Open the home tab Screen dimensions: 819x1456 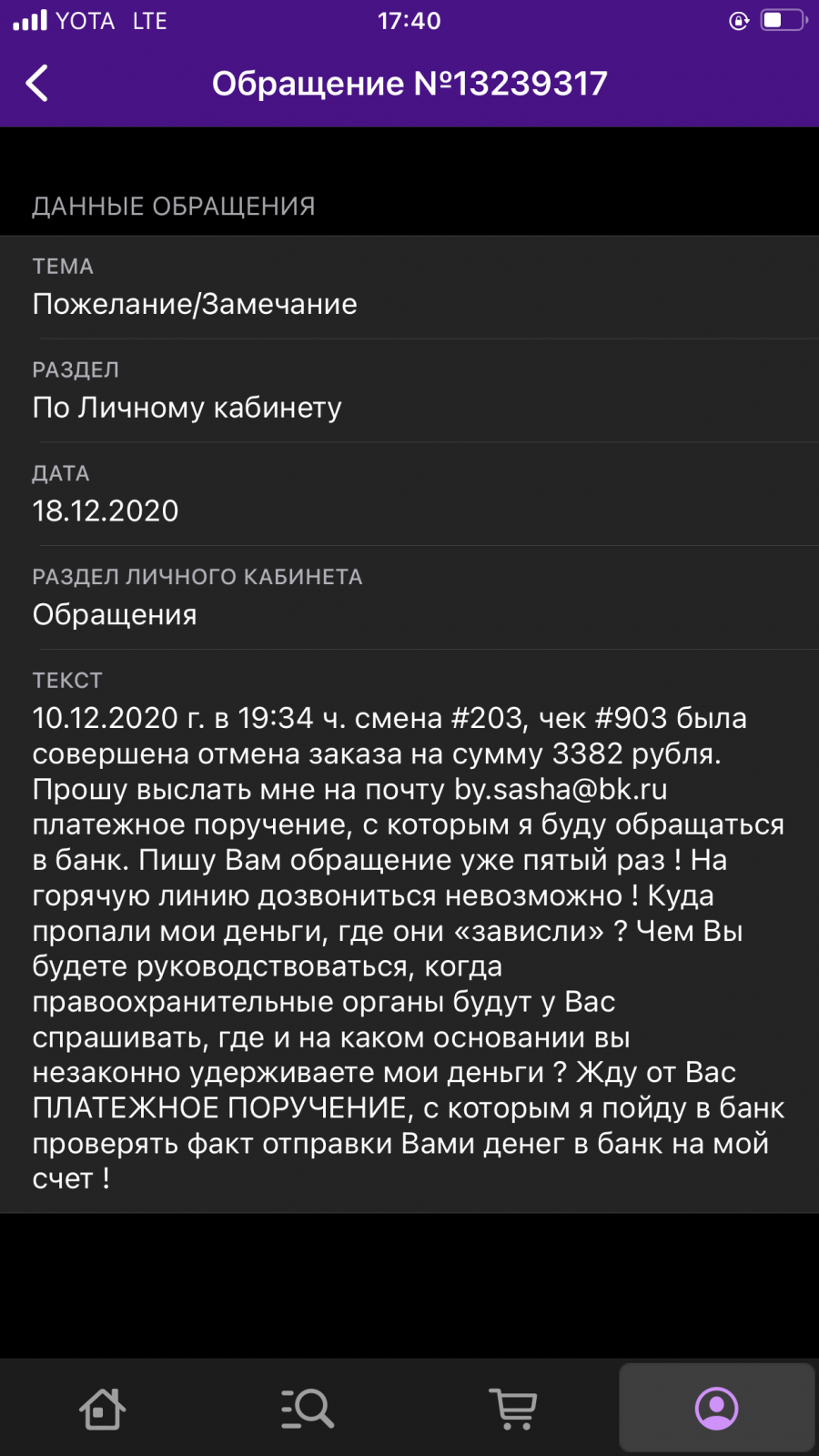point(102,1409)
